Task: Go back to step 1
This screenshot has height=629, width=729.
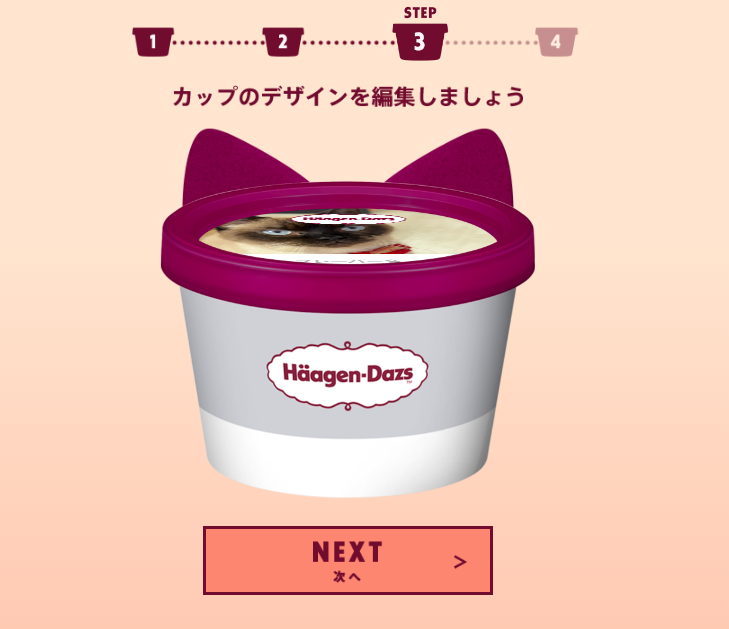Action: pos(153,42)
